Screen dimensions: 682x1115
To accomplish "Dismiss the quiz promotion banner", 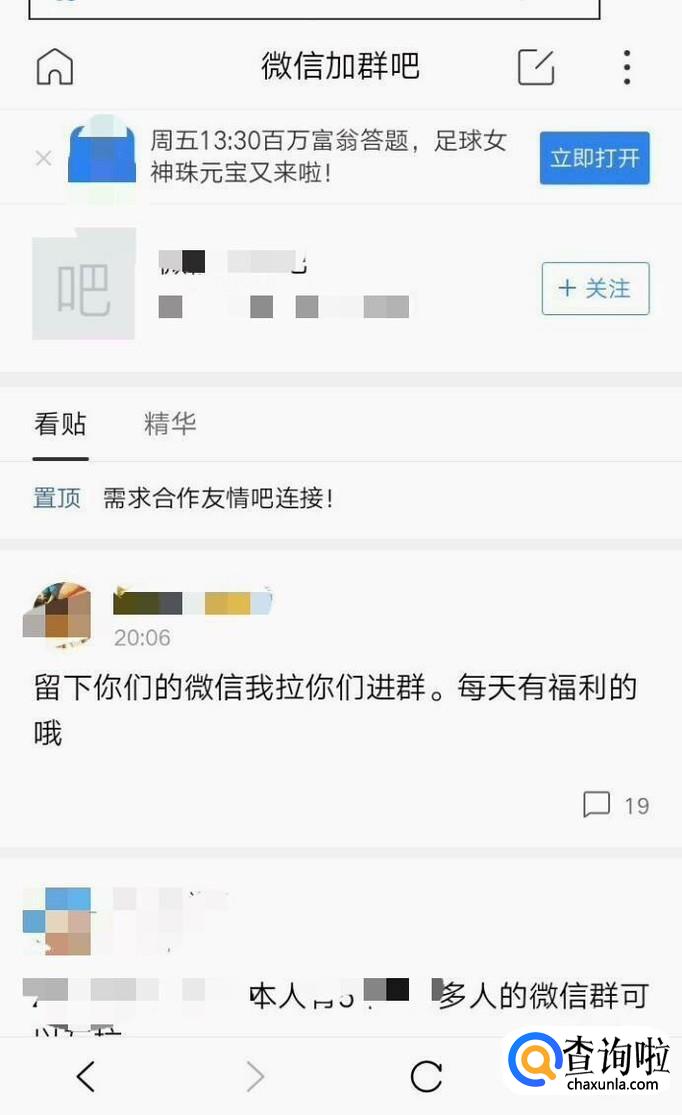I will [x=43, y=158].
